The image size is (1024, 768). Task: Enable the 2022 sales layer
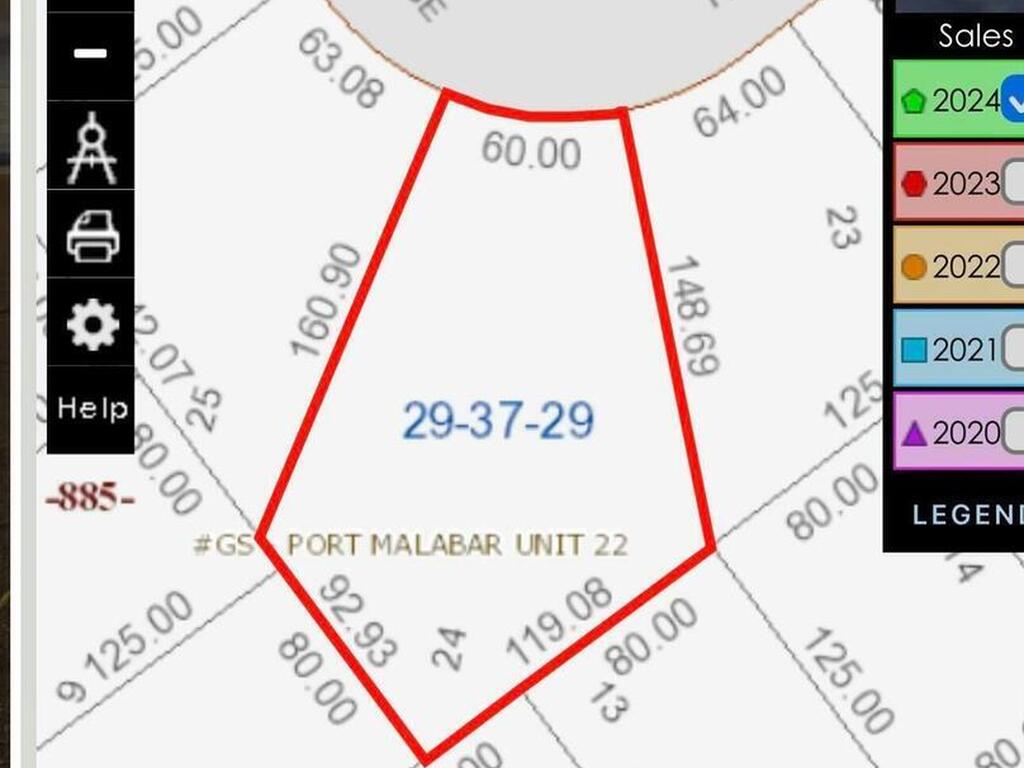tap(1014, 266)
